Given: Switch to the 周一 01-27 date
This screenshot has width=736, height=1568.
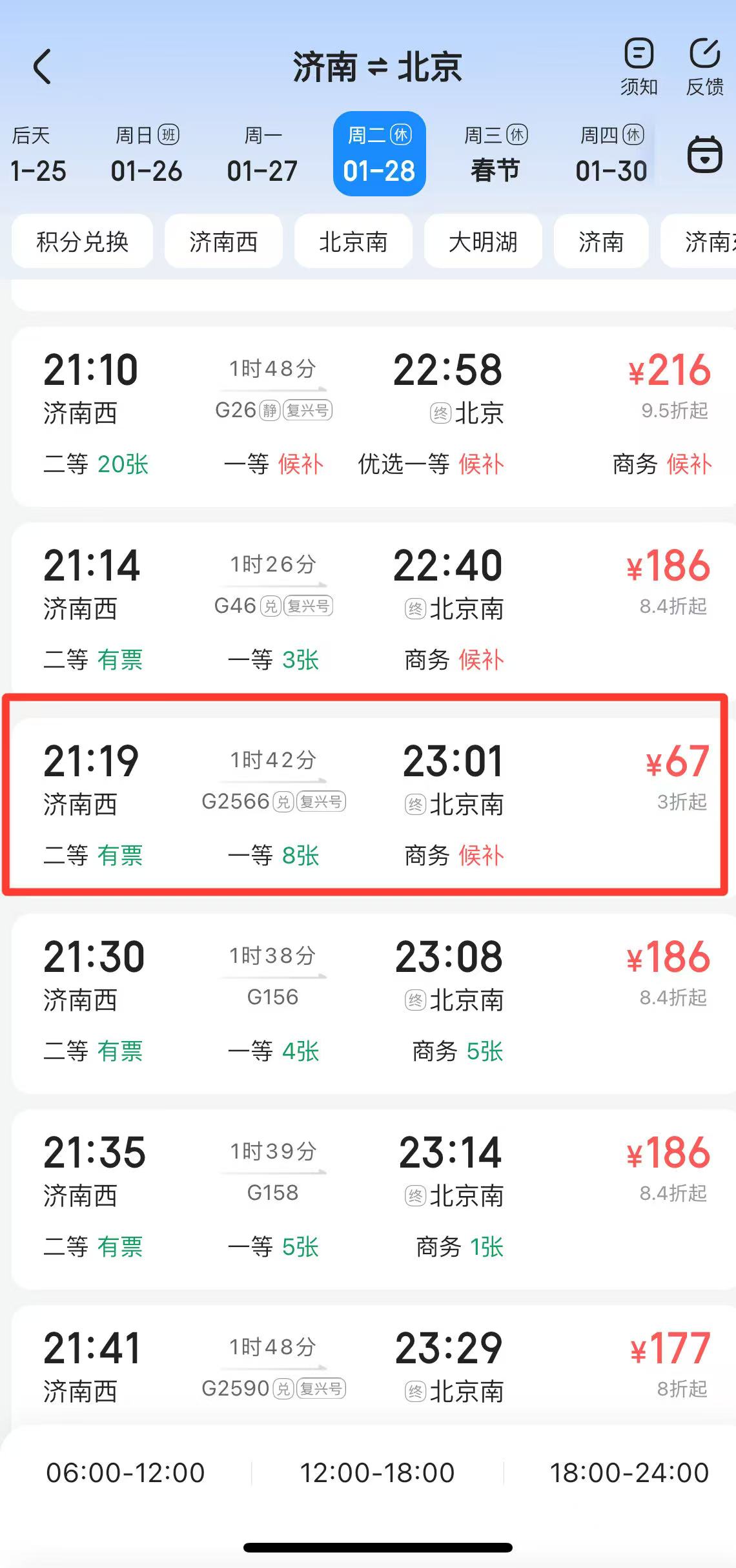Looking at the screenshot, I should [x=263, y=154].
